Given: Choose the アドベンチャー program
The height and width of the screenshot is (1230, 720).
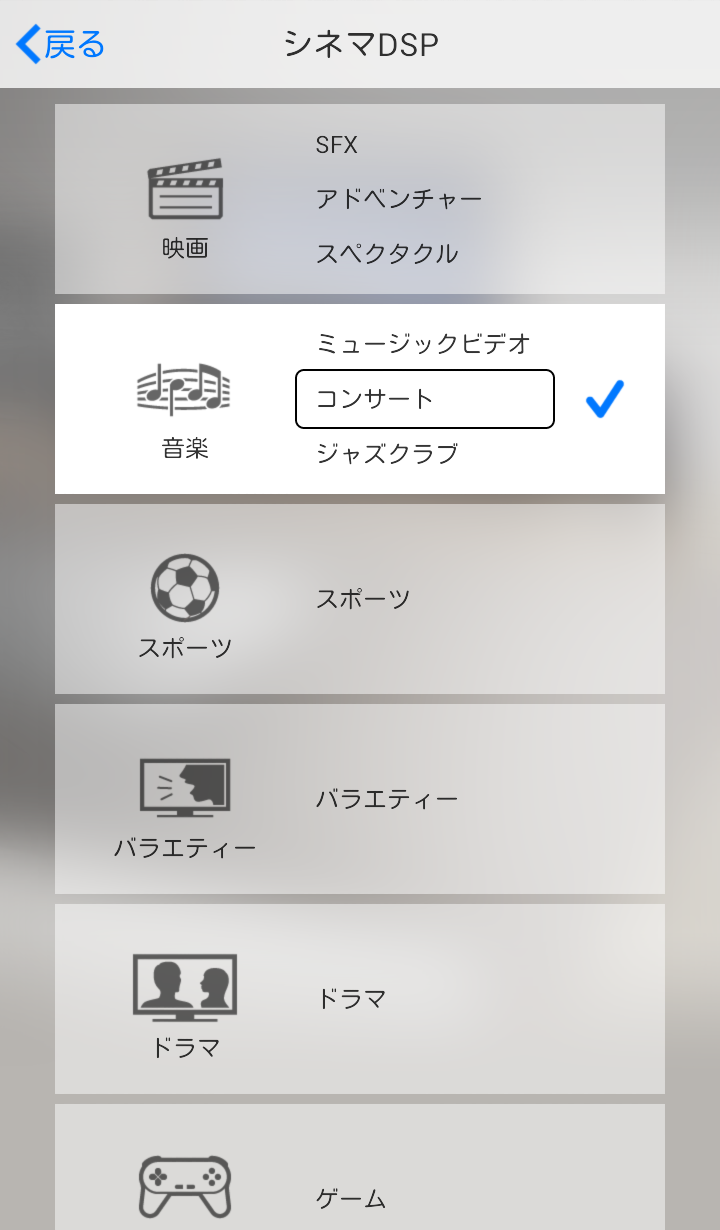Looking at the screenshot, I should click(399, 199).
